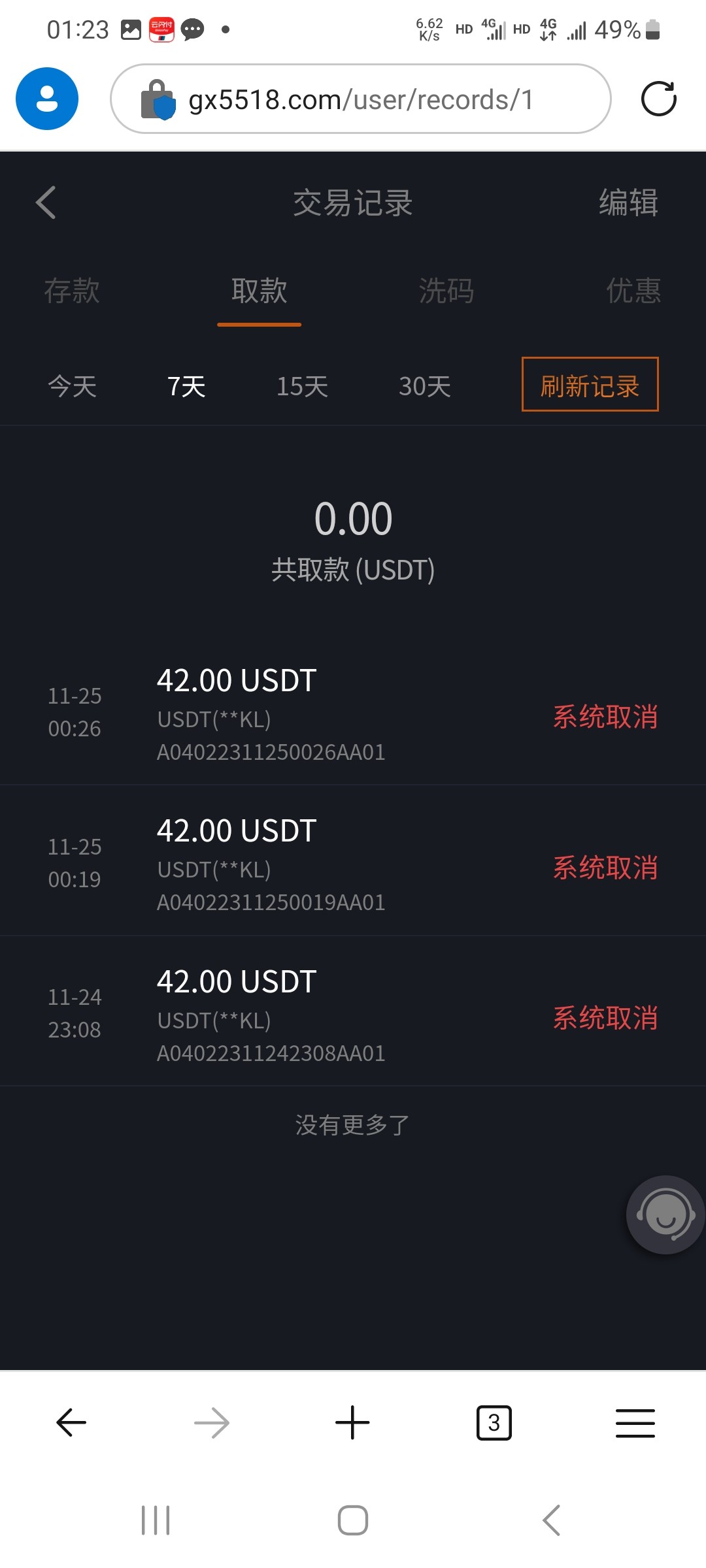
Task: Tap the 刷新记录 button
Action: point(590,385)
